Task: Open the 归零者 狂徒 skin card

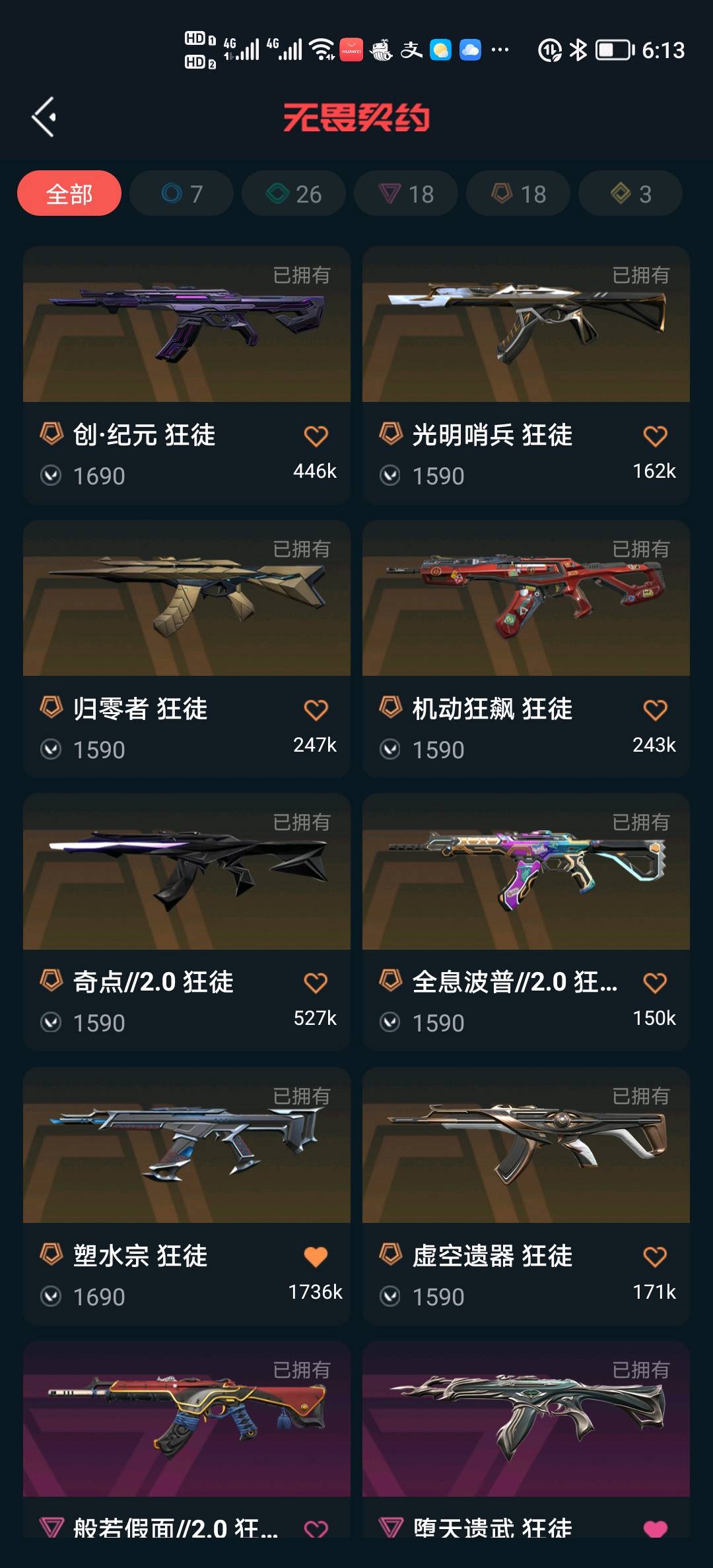Action: tap(187, 599)
